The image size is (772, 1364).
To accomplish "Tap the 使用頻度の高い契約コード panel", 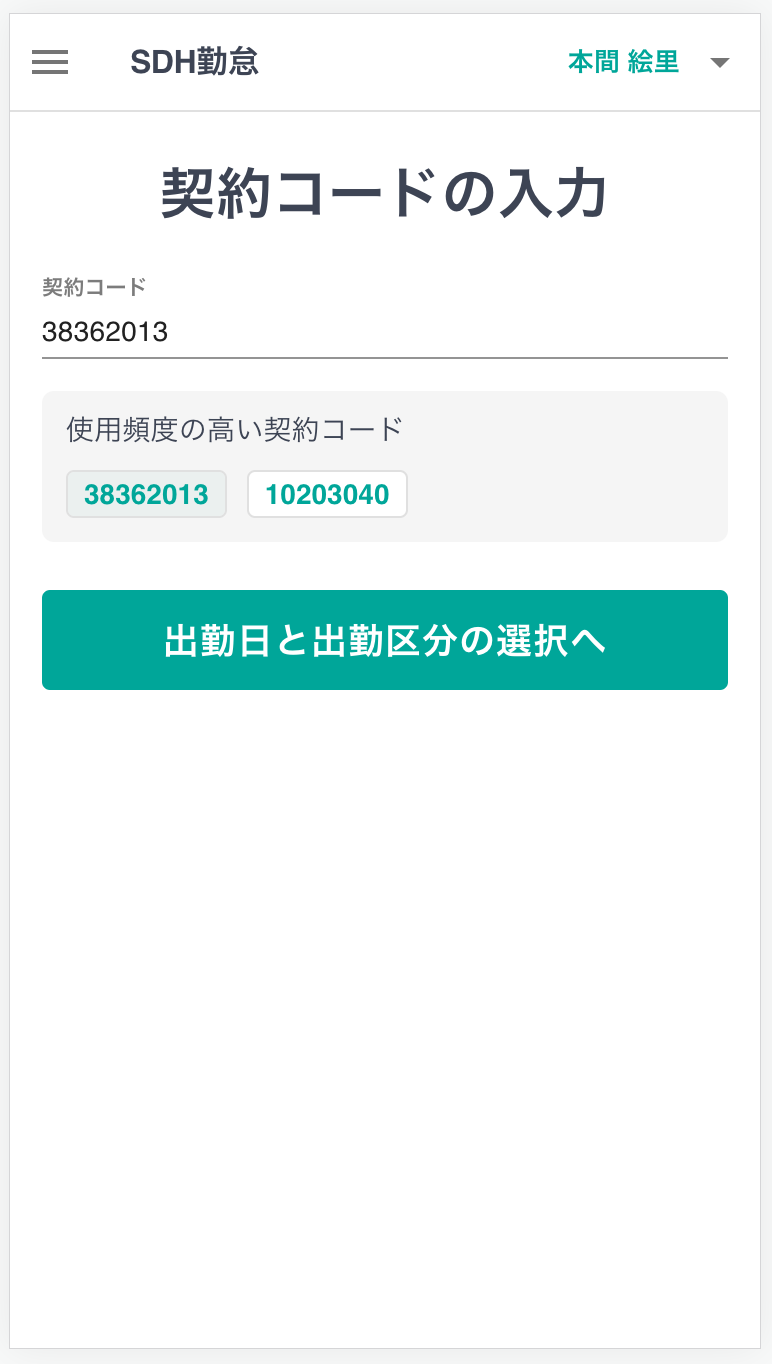I will 385,465.
